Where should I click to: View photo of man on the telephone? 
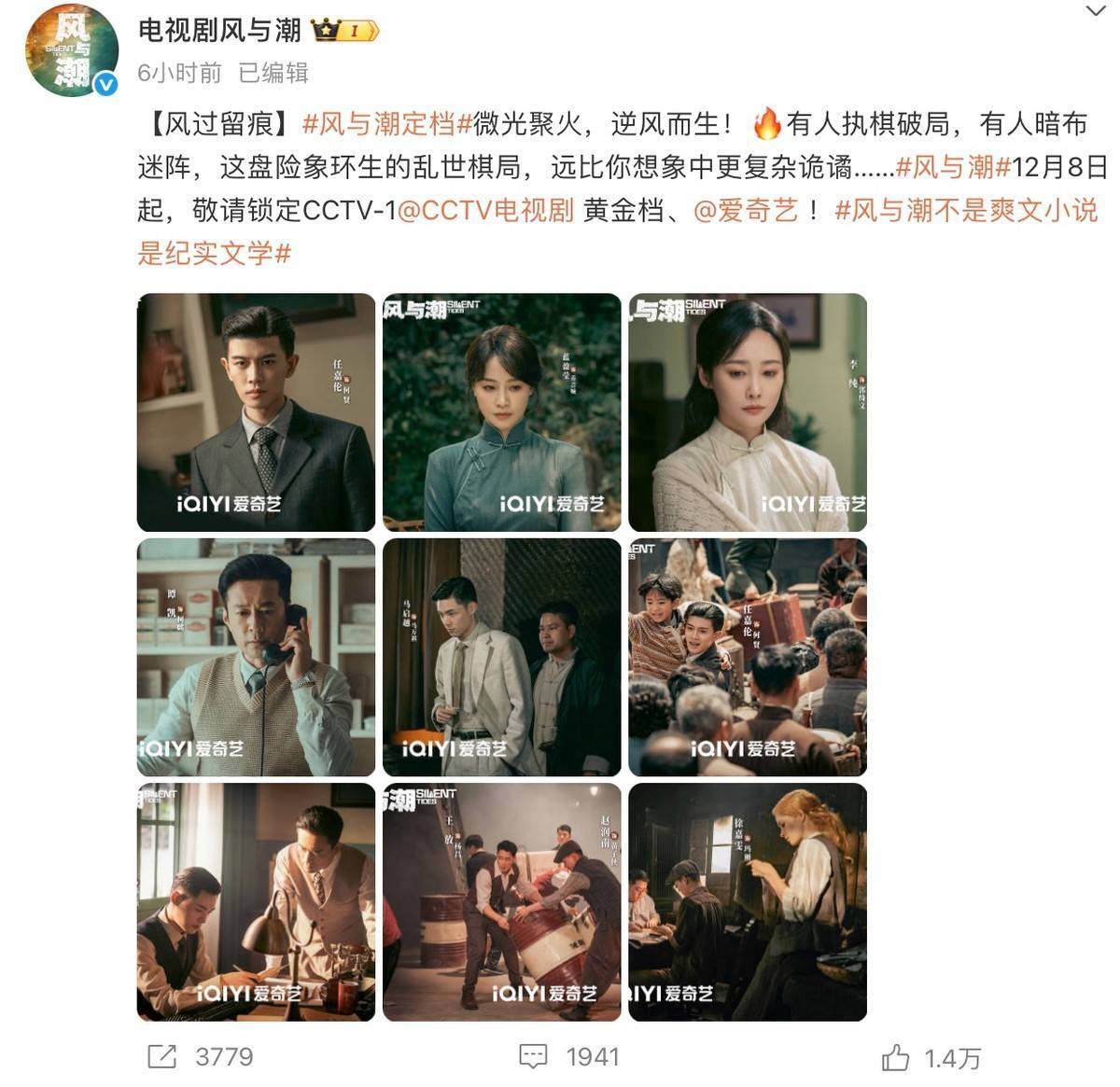click(256, 657)
